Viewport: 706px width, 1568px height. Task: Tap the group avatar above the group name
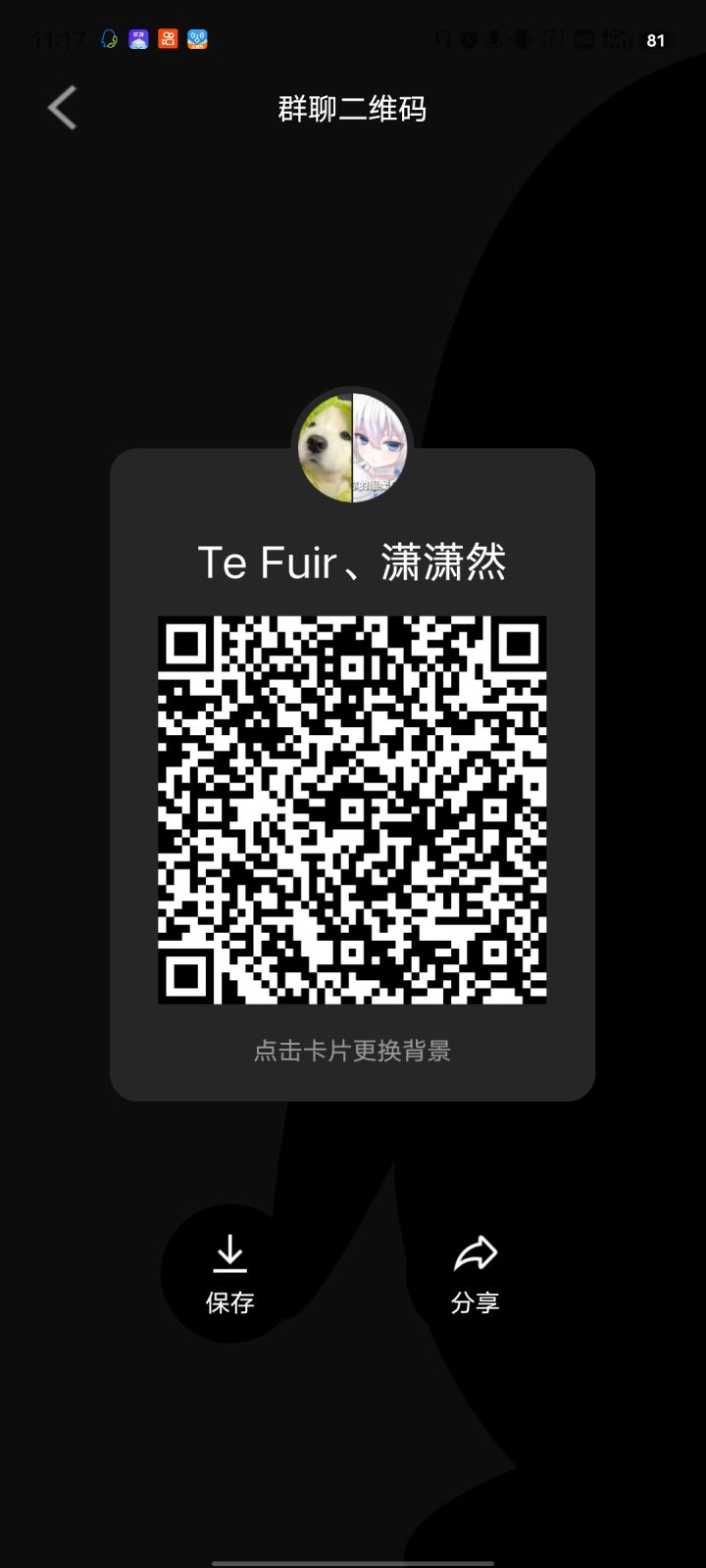tap(353, 448)
